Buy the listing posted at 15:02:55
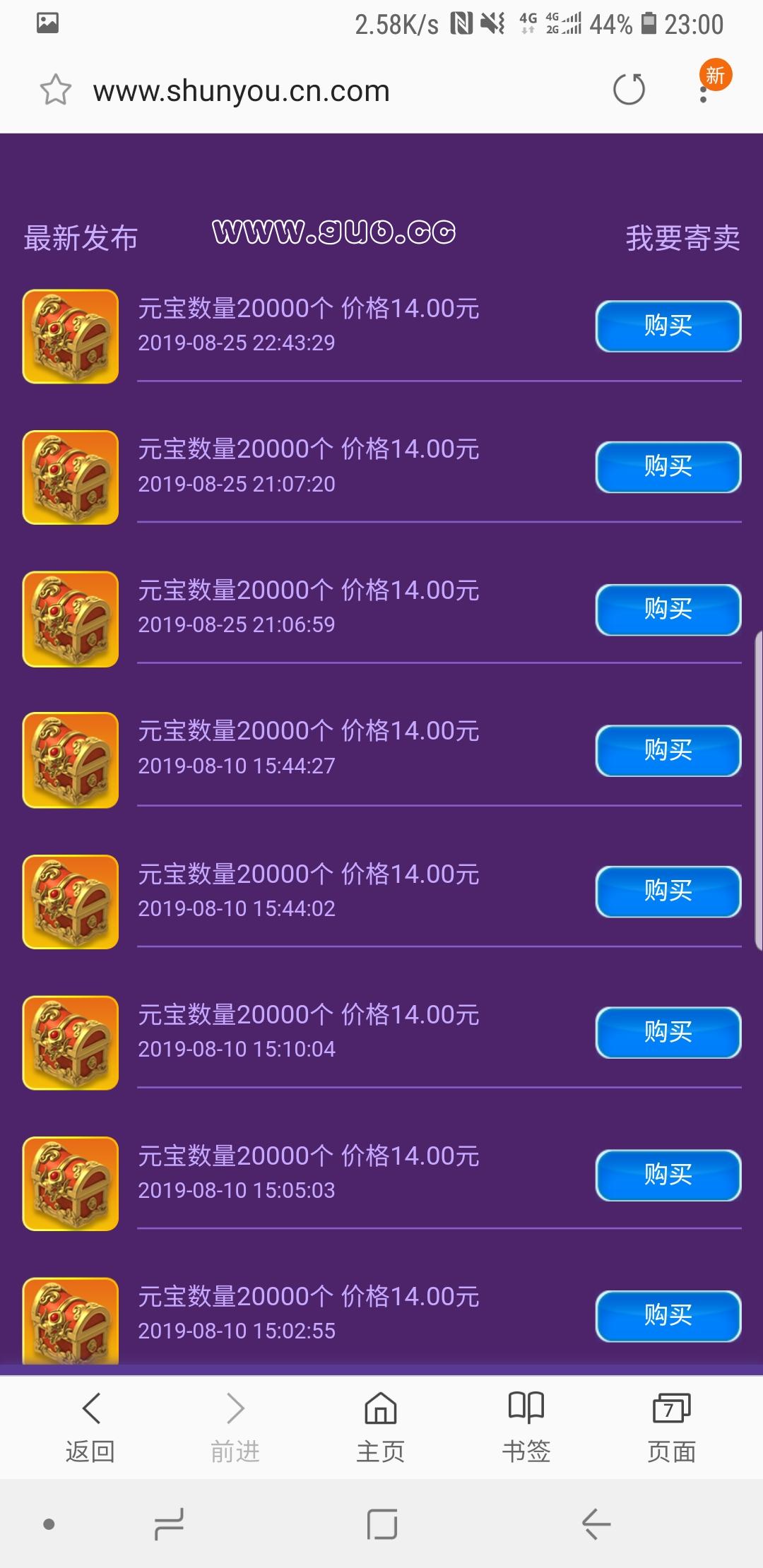The image size is (763, 1568). click(668, 1315)
